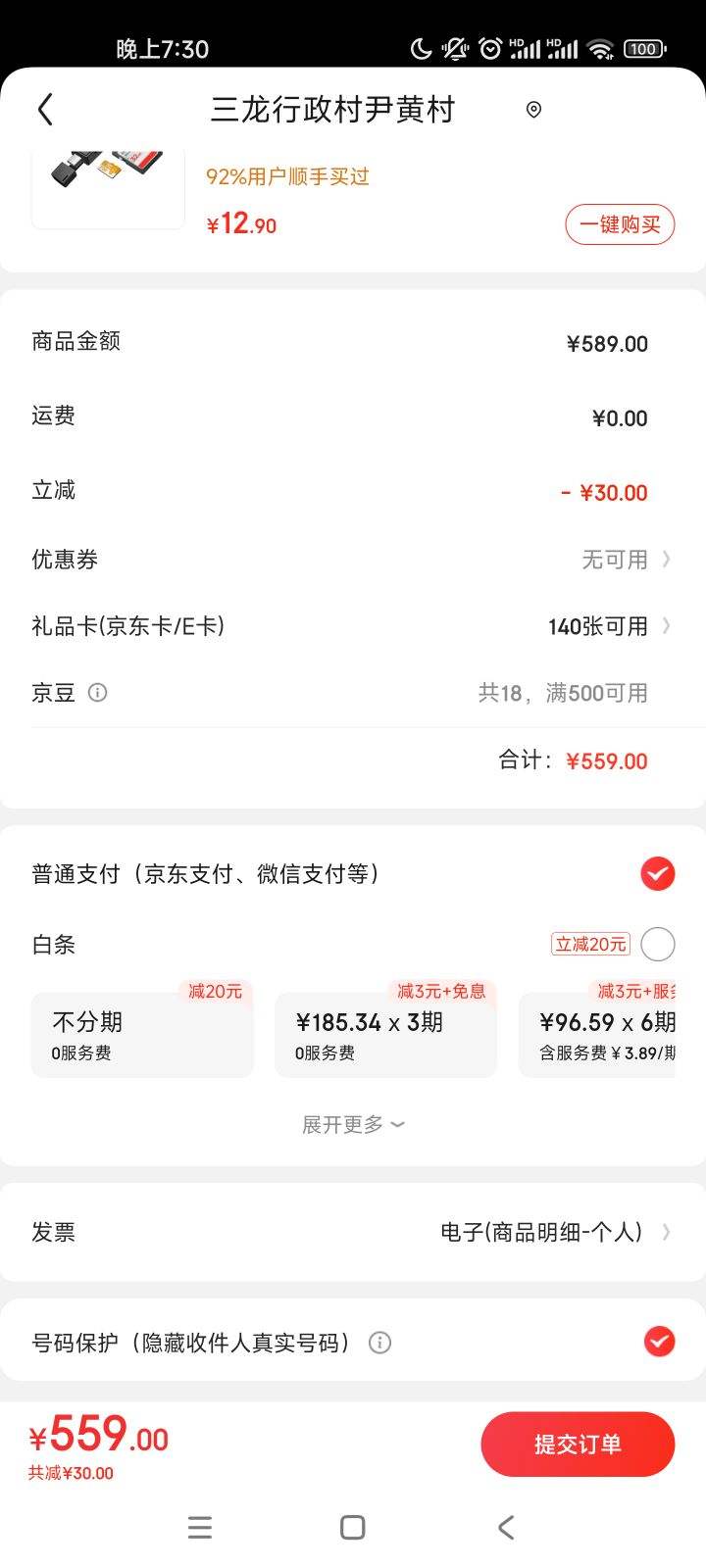Expand 展开更多 for more installment plans
The image size is (706, 1568).
pyautogui.click(x=352, y=1124)
